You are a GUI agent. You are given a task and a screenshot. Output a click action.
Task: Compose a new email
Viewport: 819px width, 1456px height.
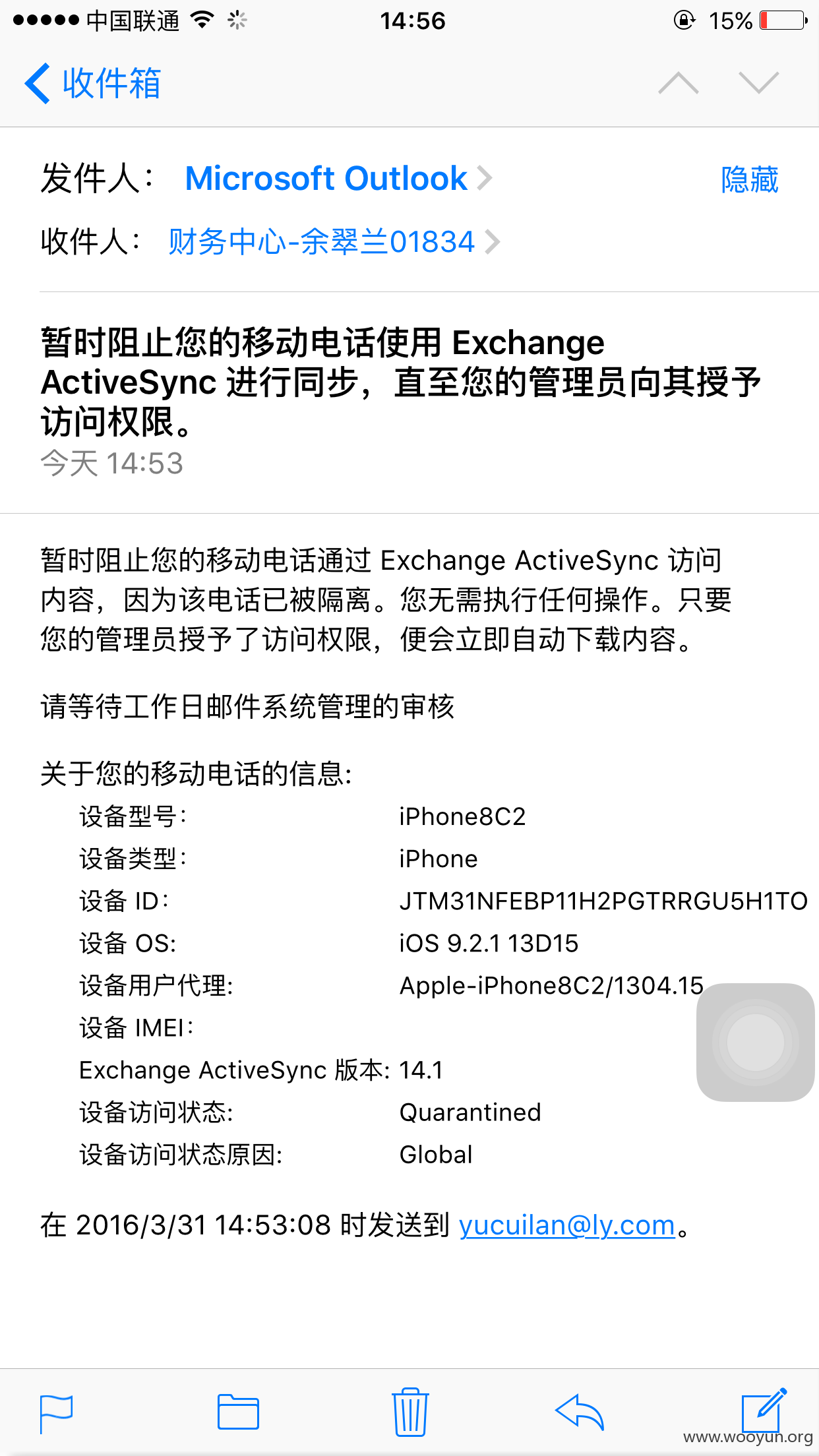(764, 1410)
